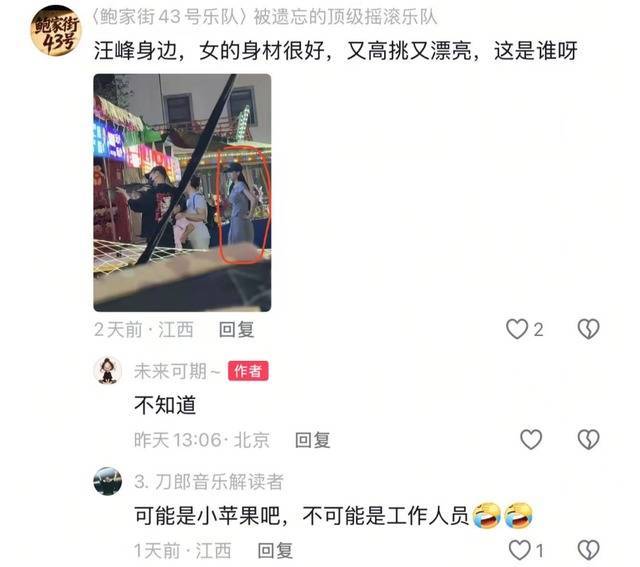Open the username 未来可期~
The height and width of the screenshot is (567, 640).
click(178, 371)
